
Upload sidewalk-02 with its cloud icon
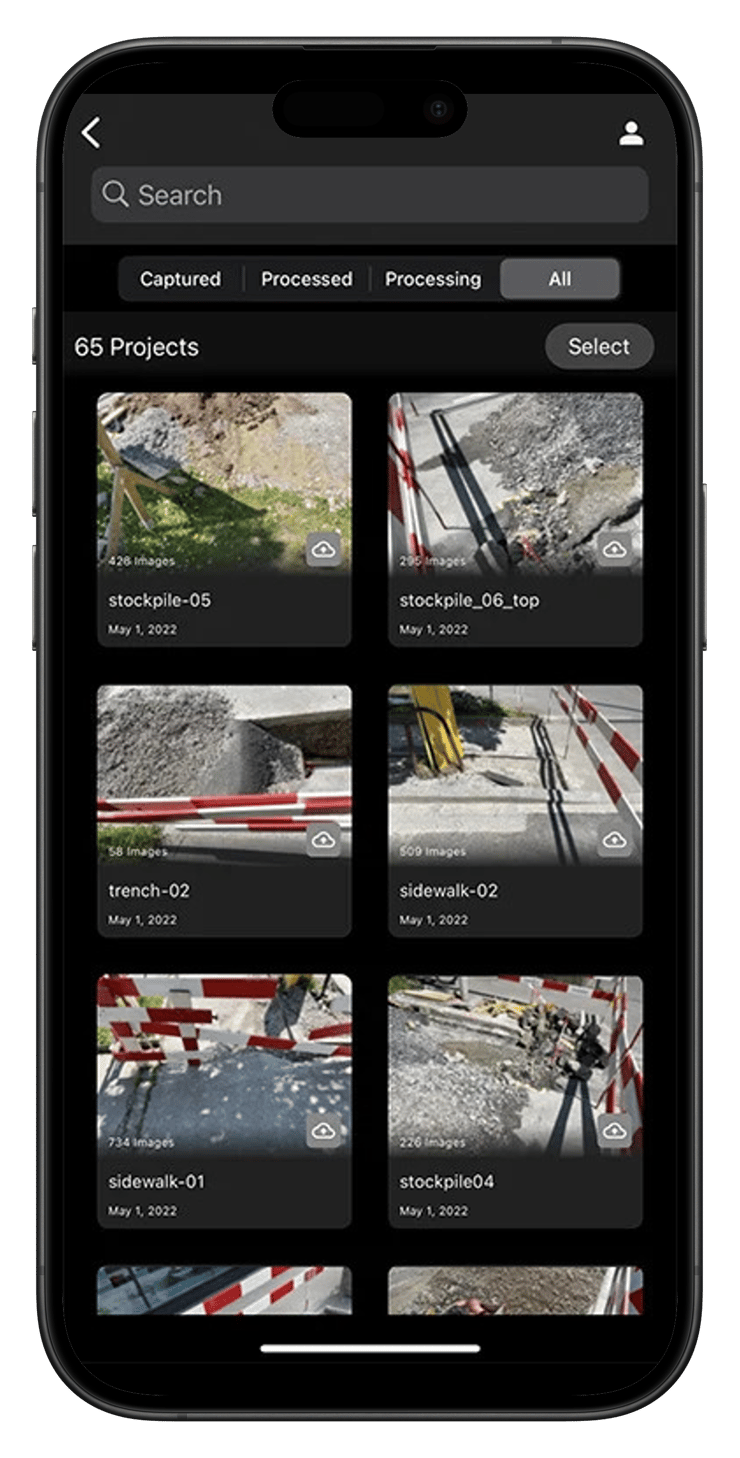[x=614, y=841]
